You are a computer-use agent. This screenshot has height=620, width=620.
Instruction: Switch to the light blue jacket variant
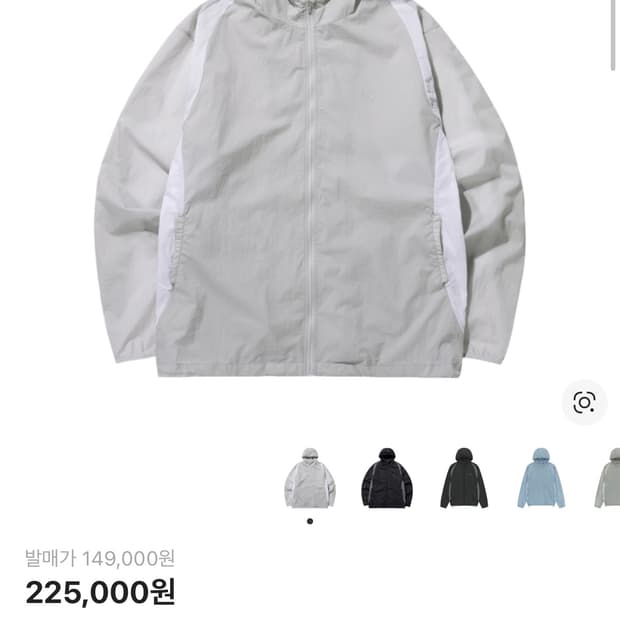(541, 479)
